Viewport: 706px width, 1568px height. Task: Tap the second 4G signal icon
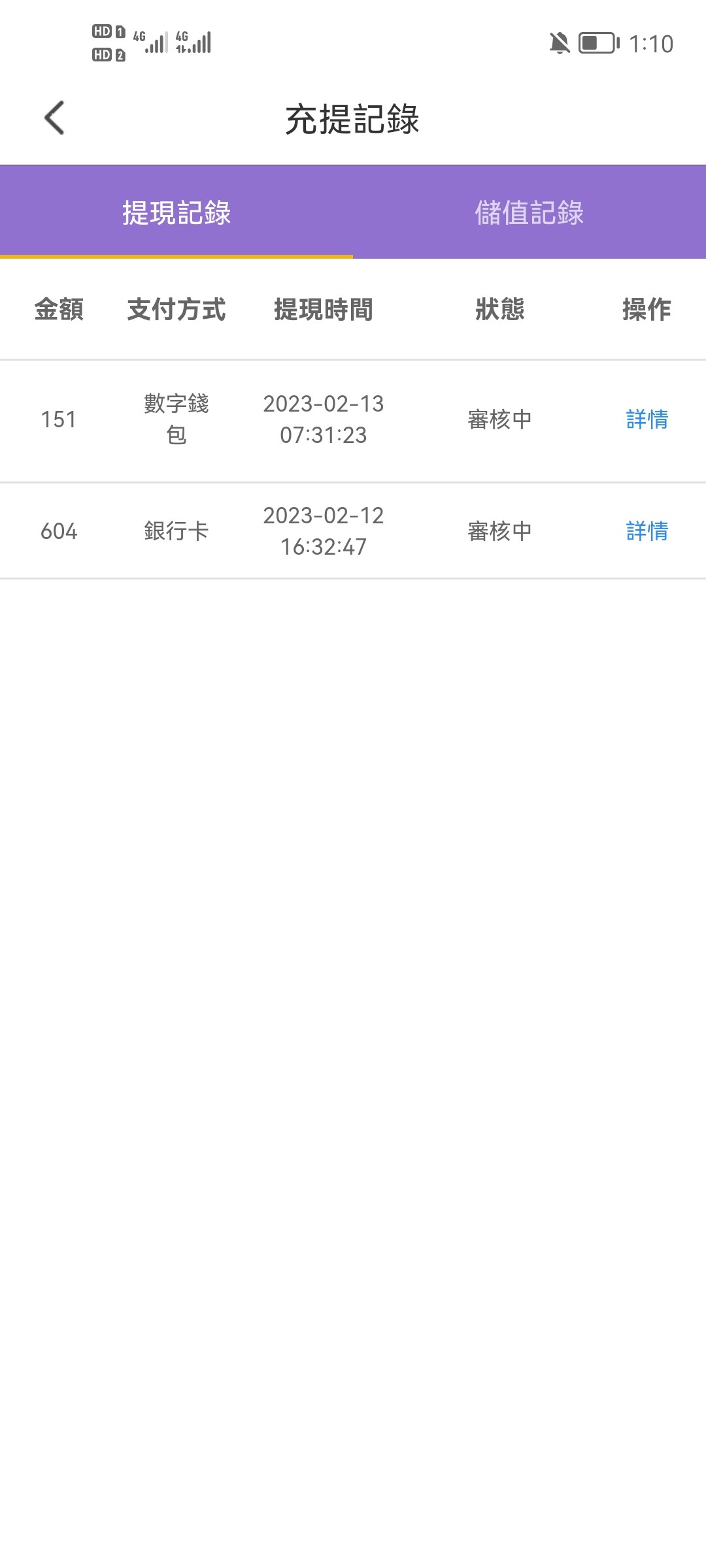[194, 42]
